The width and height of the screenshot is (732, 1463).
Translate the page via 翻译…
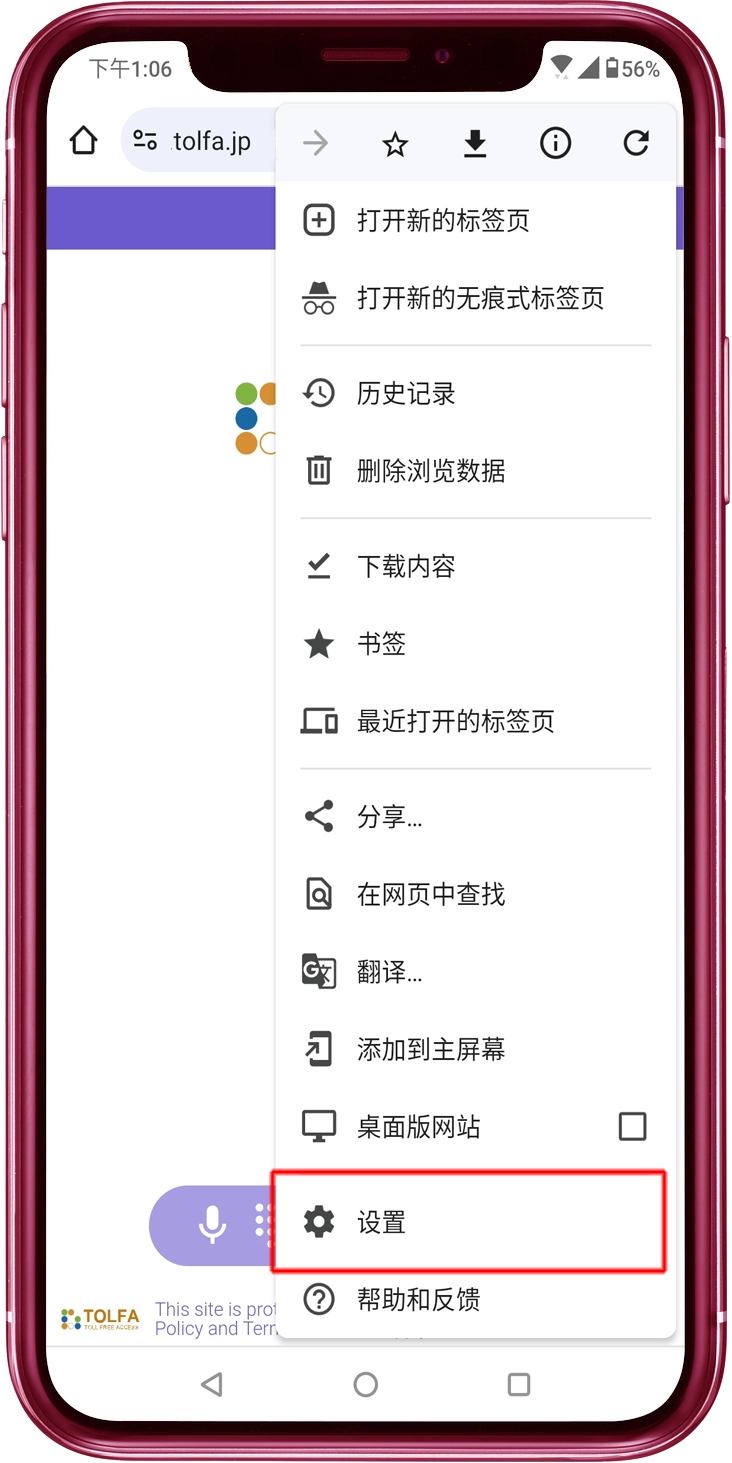click(389, 971)
